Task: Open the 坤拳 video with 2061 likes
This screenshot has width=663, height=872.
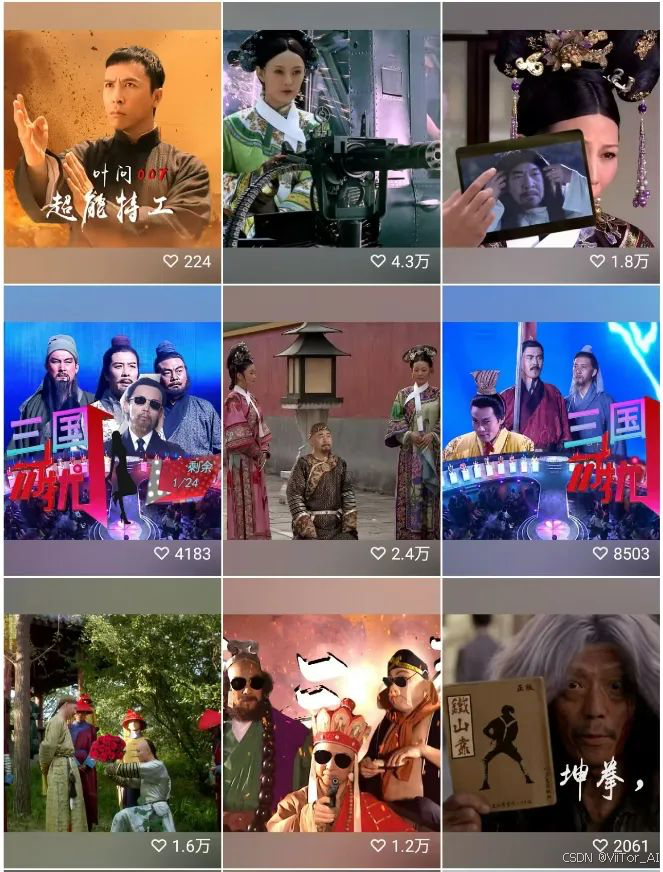Action: [x=551, y=723]
